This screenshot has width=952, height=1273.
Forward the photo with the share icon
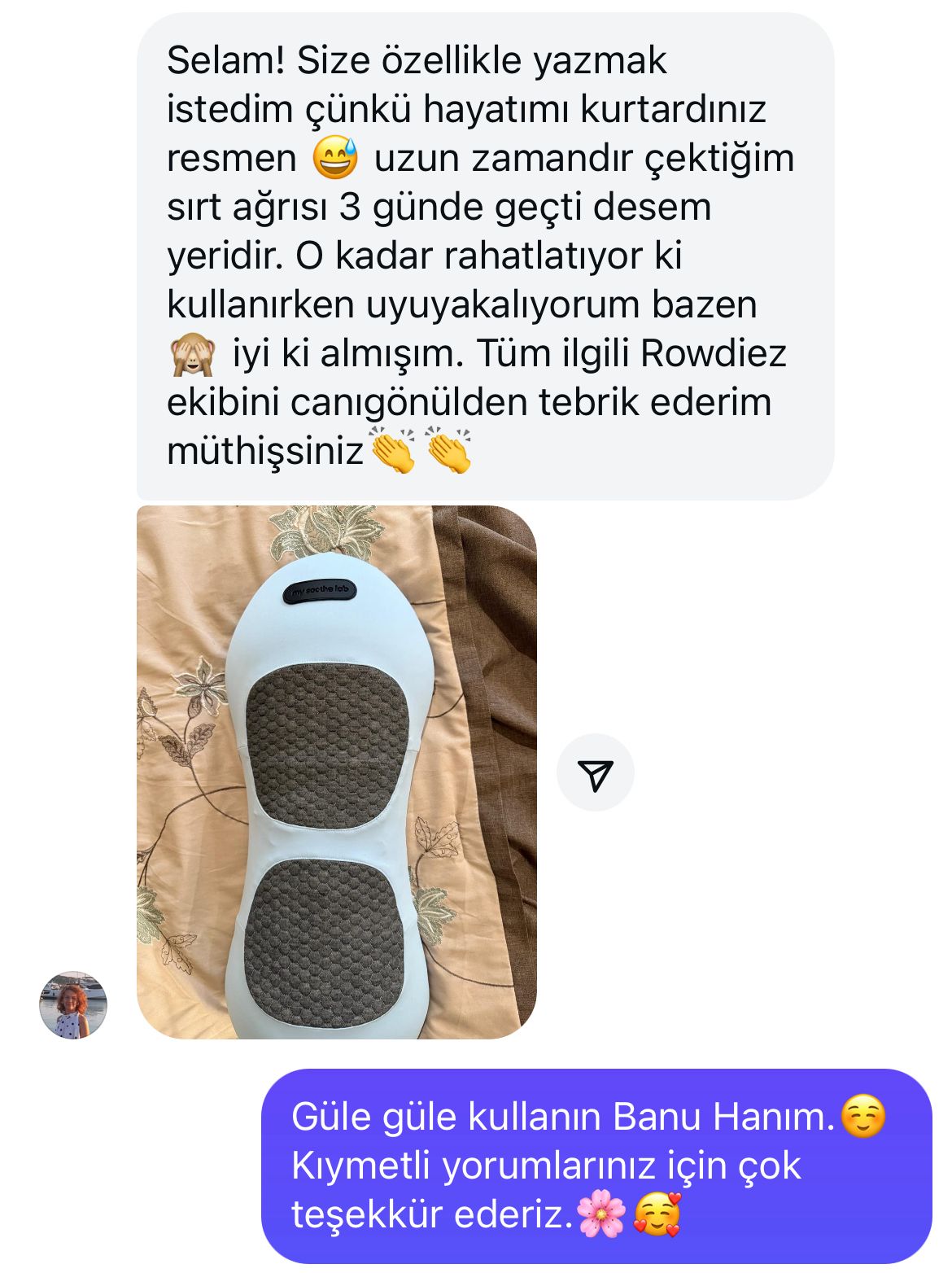click(x=595, y=773)
